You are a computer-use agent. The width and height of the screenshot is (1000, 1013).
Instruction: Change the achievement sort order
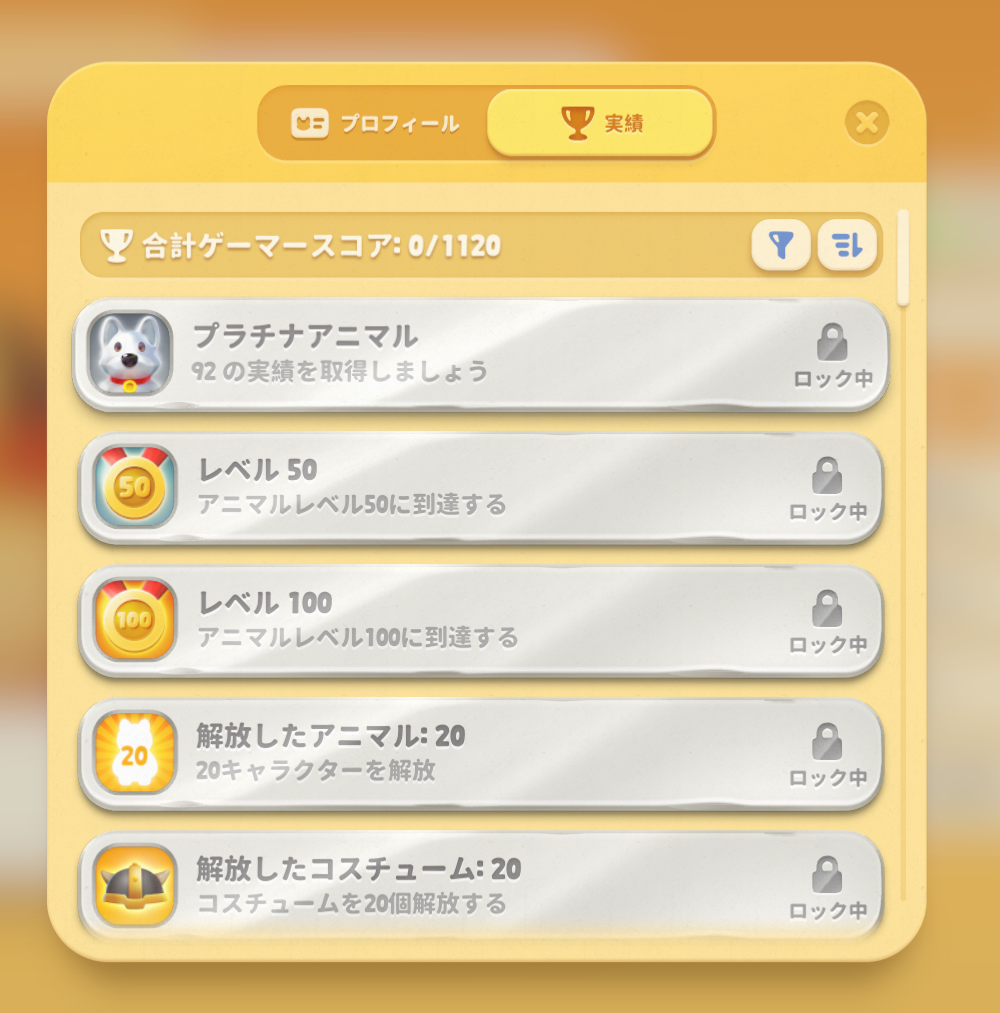pos(846,245)
